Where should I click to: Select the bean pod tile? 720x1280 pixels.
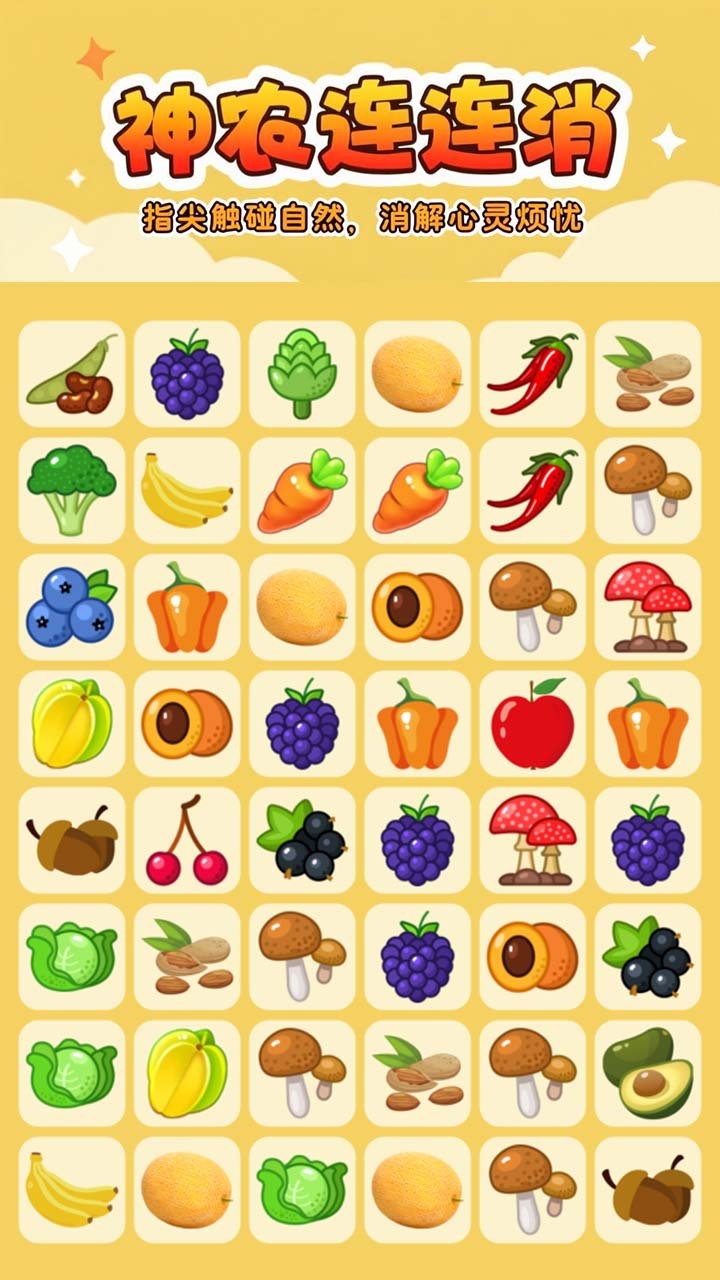coord(71,374)
